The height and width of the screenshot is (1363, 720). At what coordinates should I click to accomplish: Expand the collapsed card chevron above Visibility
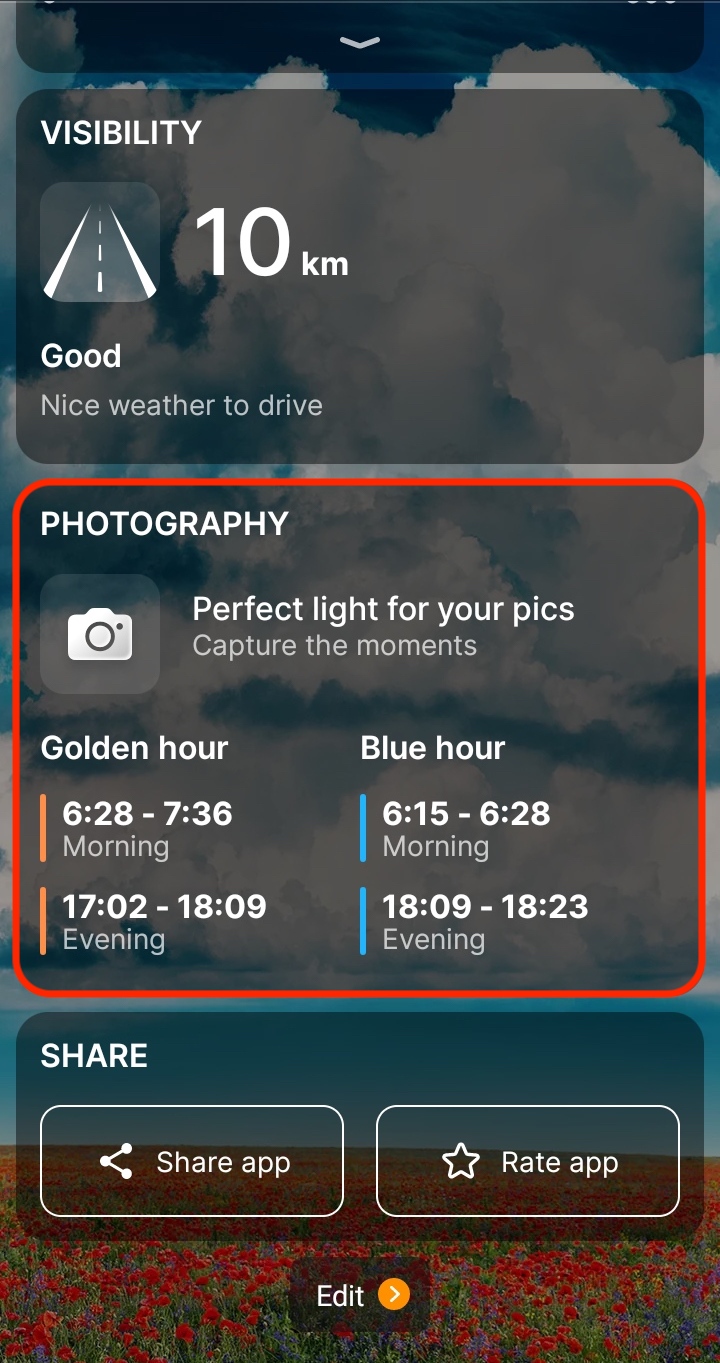pyautogui.click(x=360, y=43)
